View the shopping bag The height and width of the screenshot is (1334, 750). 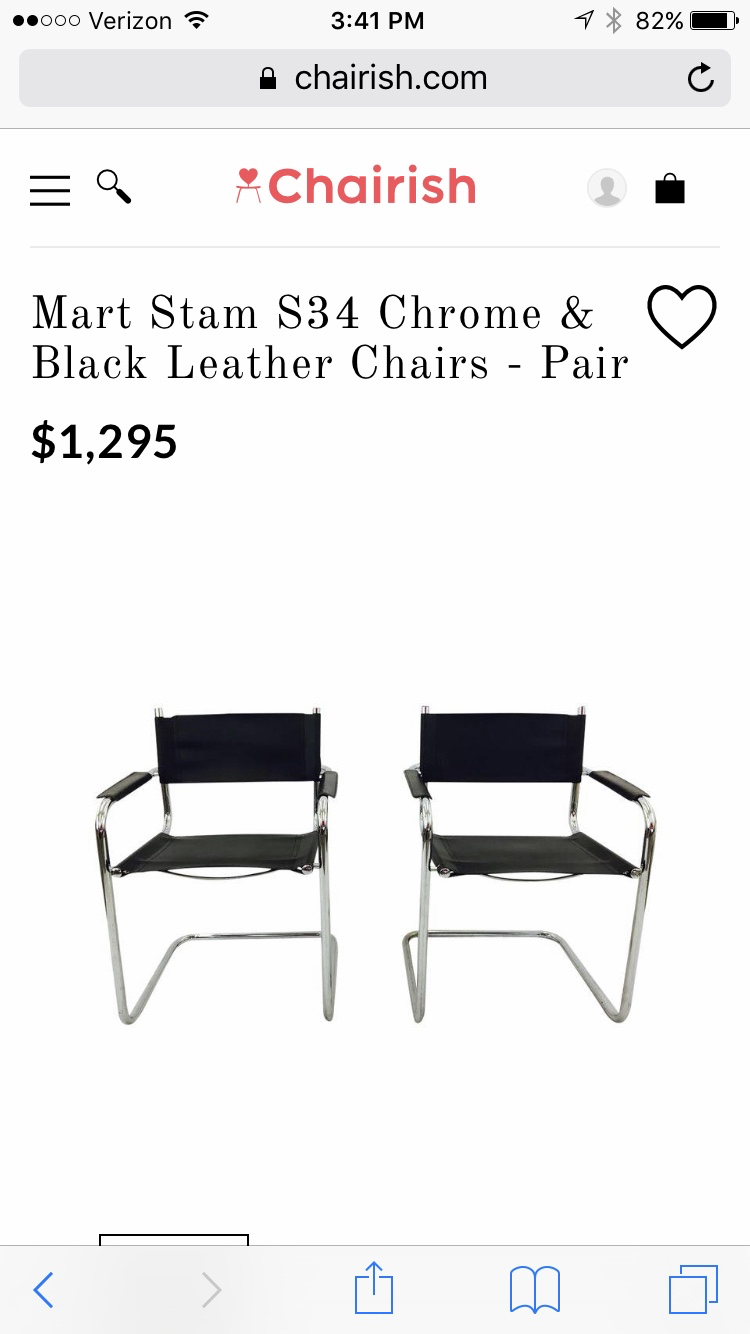[670, 188]
